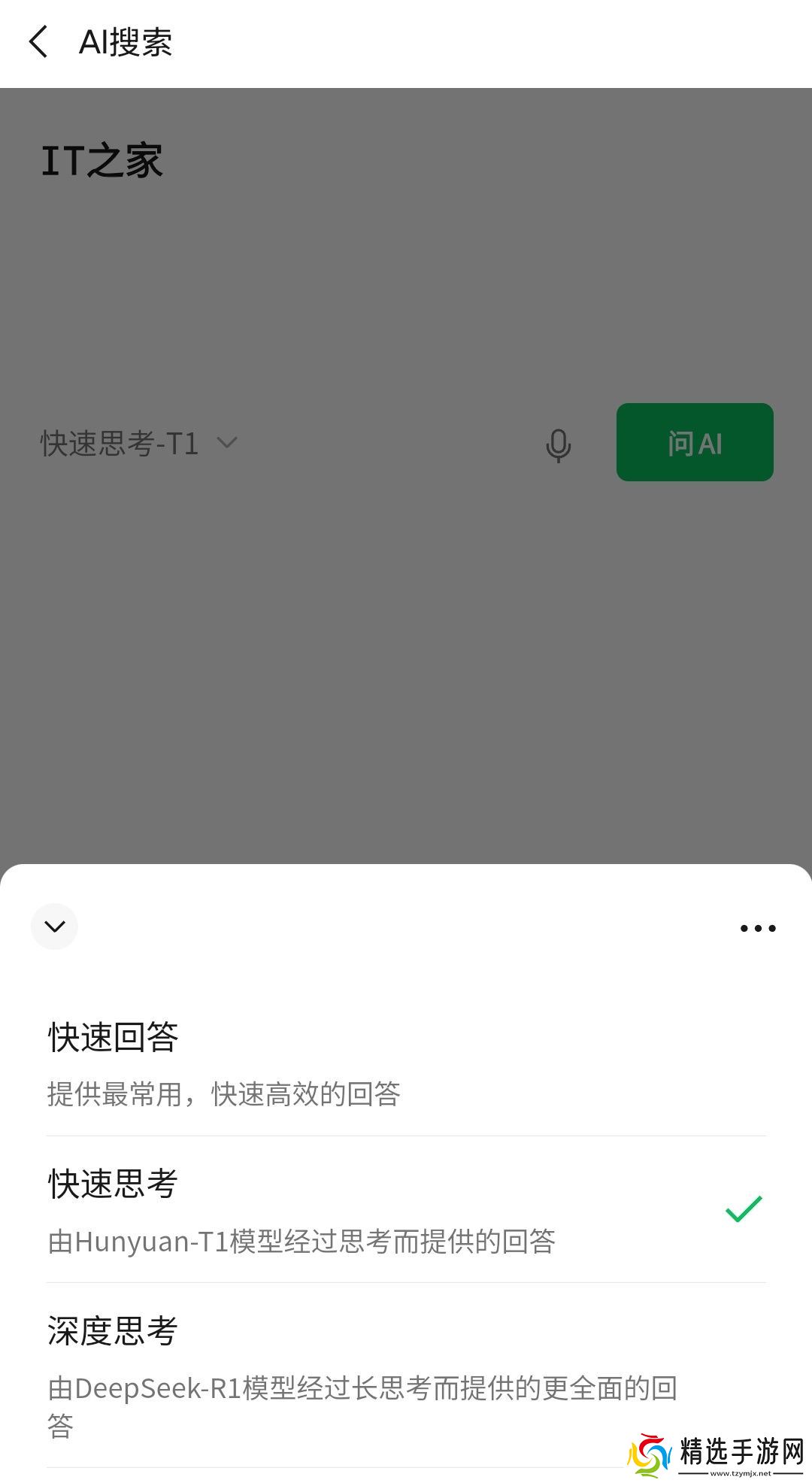This screenshot has width=812, height=1483.
Task: Open the three-dot more options
Action: pyautogui.click(x=757, y=928)
